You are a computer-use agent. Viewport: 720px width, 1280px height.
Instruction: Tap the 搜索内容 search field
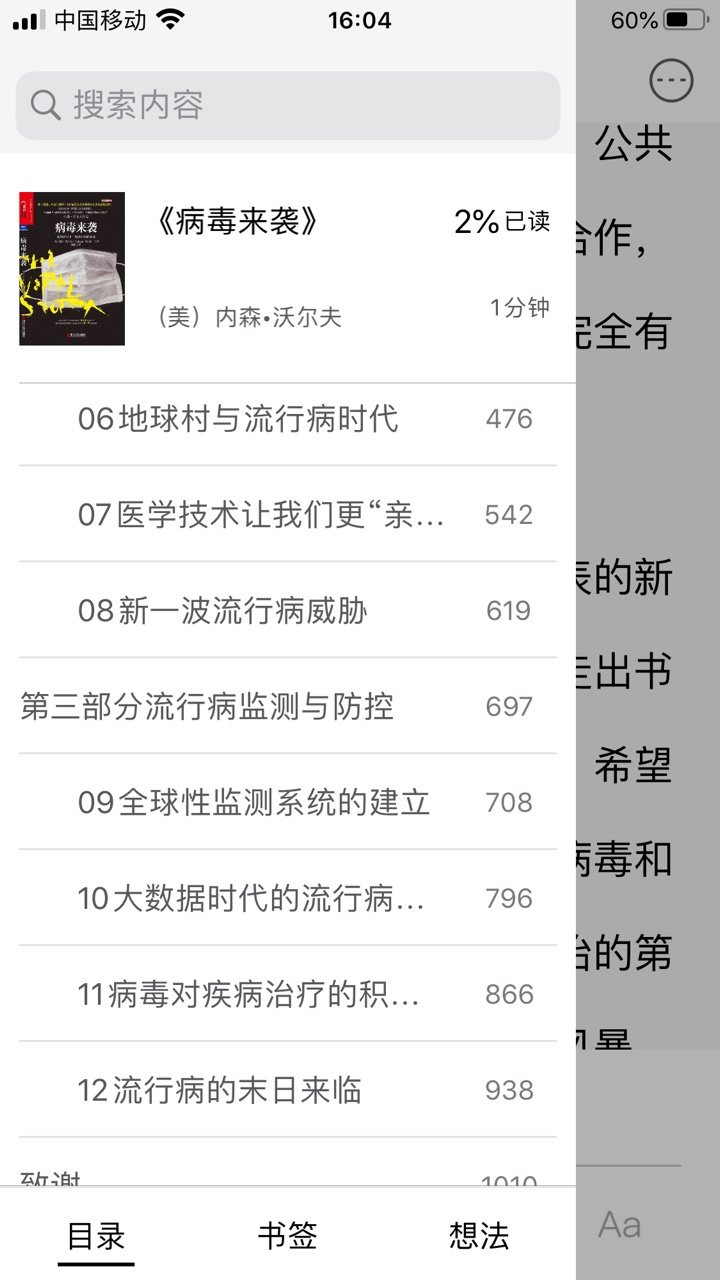[x=288, y=105]
